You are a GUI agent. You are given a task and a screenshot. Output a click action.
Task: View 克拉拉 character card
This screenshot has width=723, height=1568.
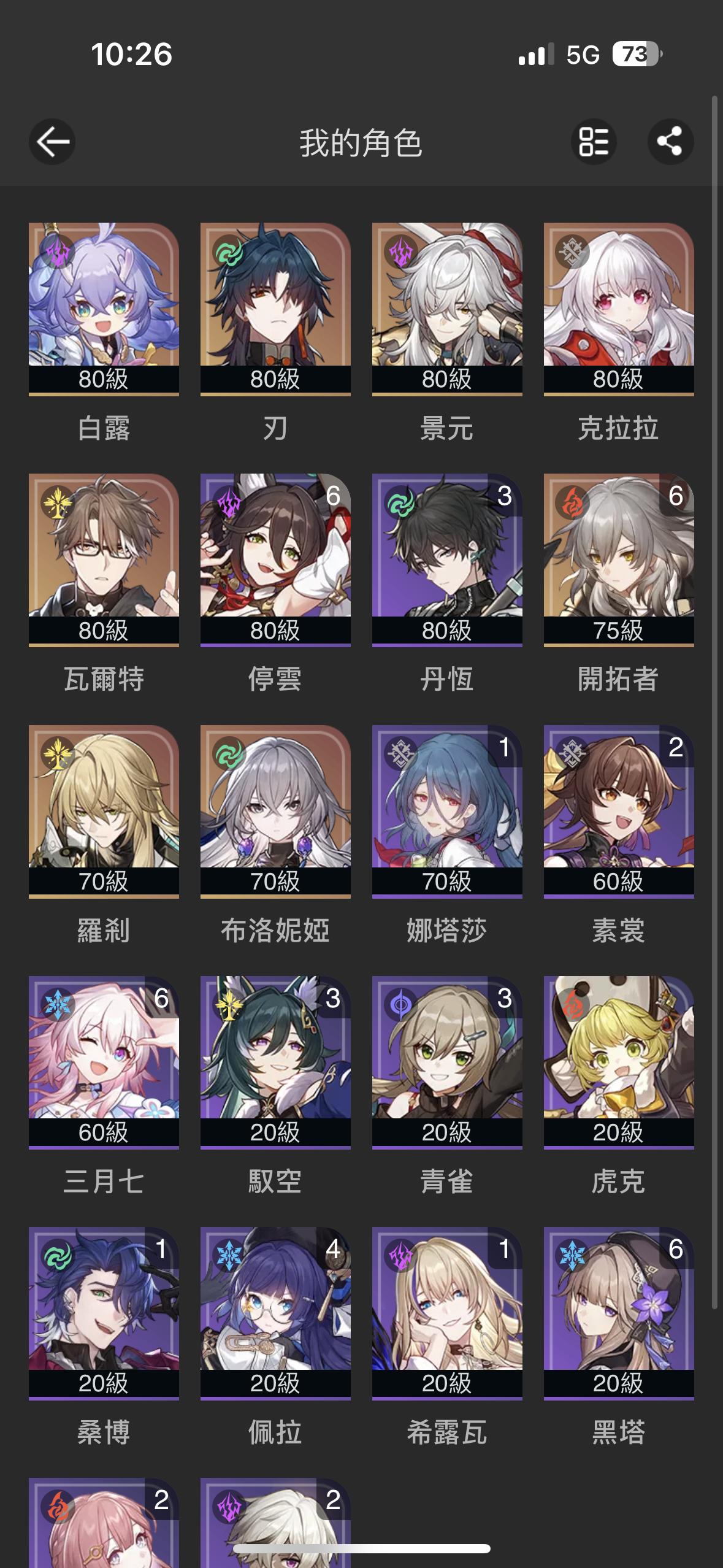pos(619,307)
